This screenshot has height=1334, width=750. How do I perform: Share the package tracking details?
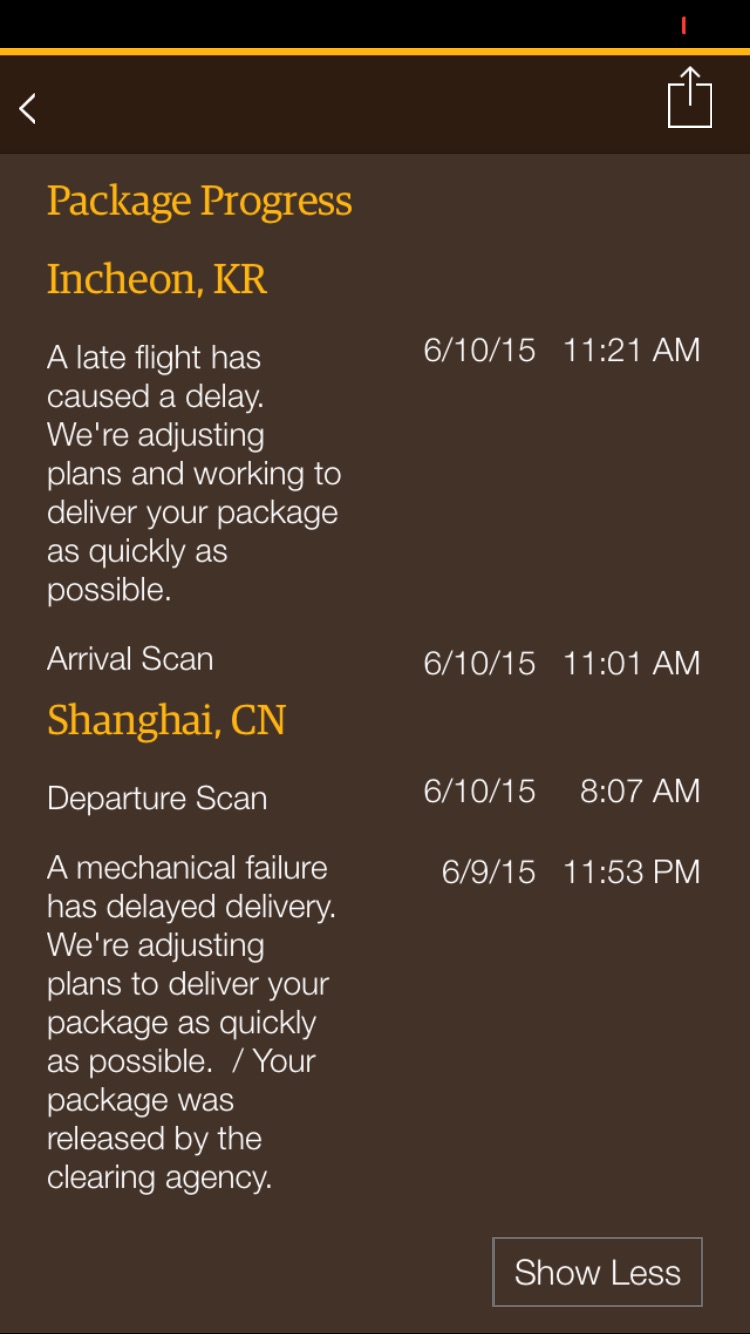pos(689,98)
